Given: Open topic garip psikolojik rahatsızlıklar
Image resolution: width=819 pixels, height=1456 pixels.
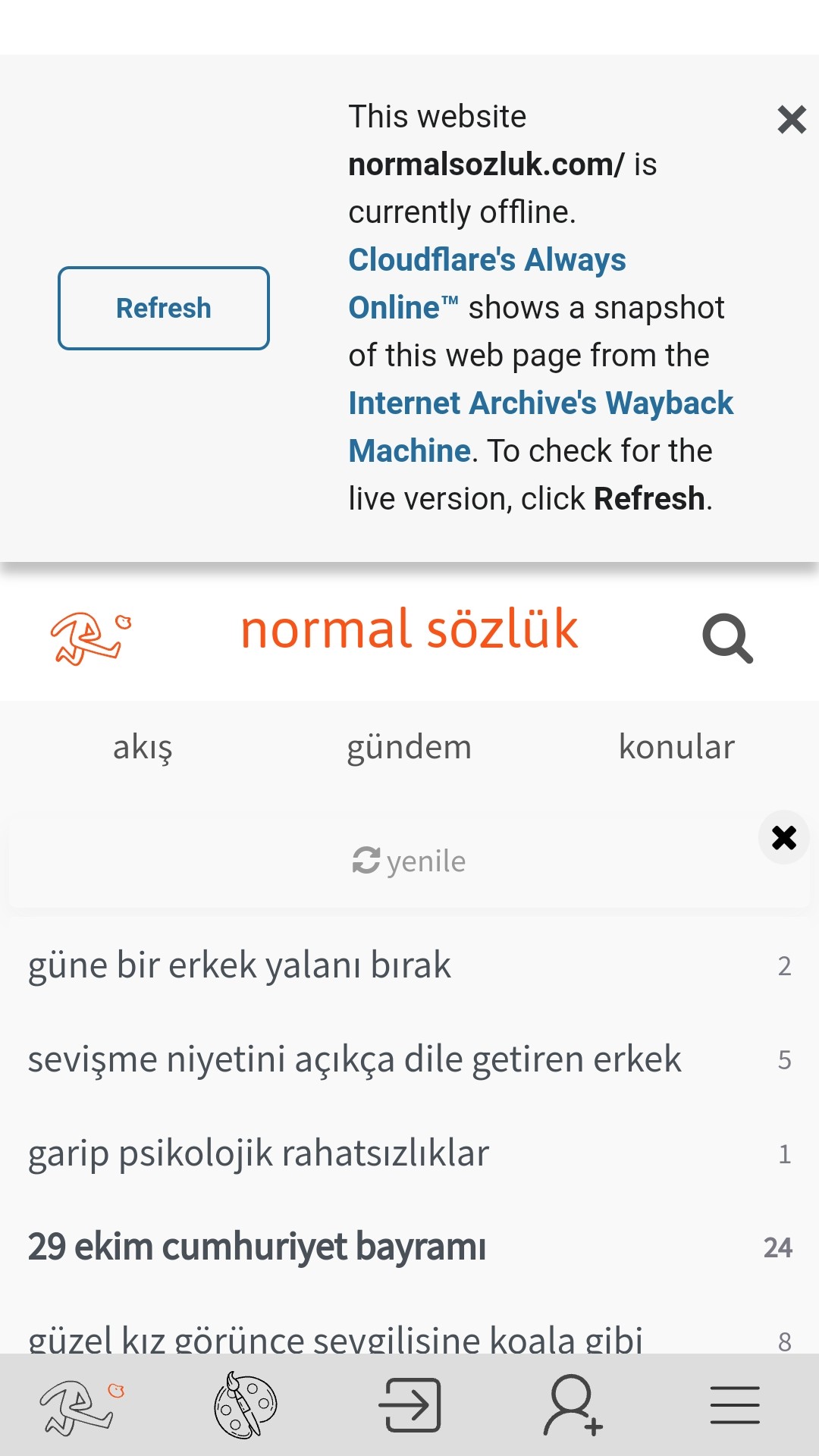Looking at the screenshot, I should [259, 1153].
